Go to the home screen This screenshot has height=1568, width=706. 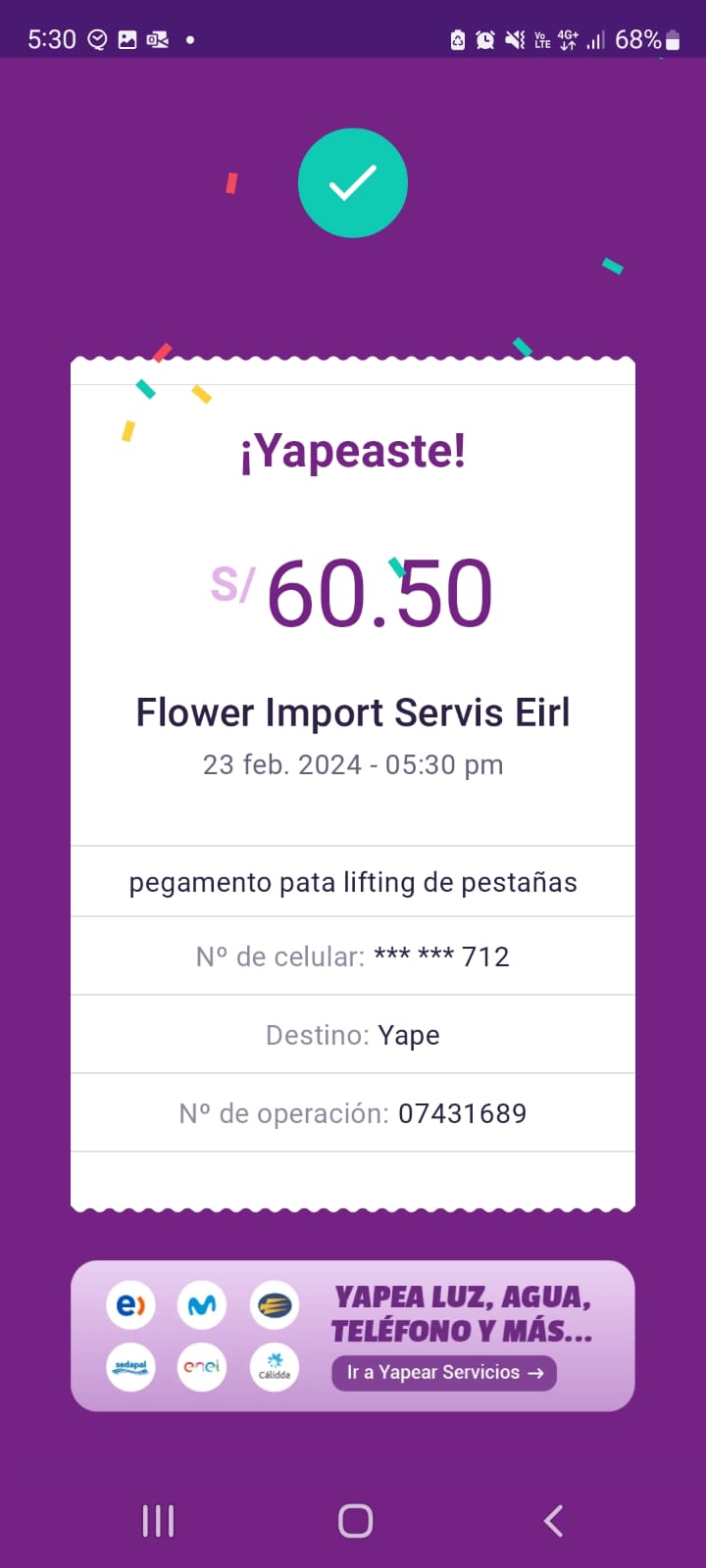pos(355,1521)
